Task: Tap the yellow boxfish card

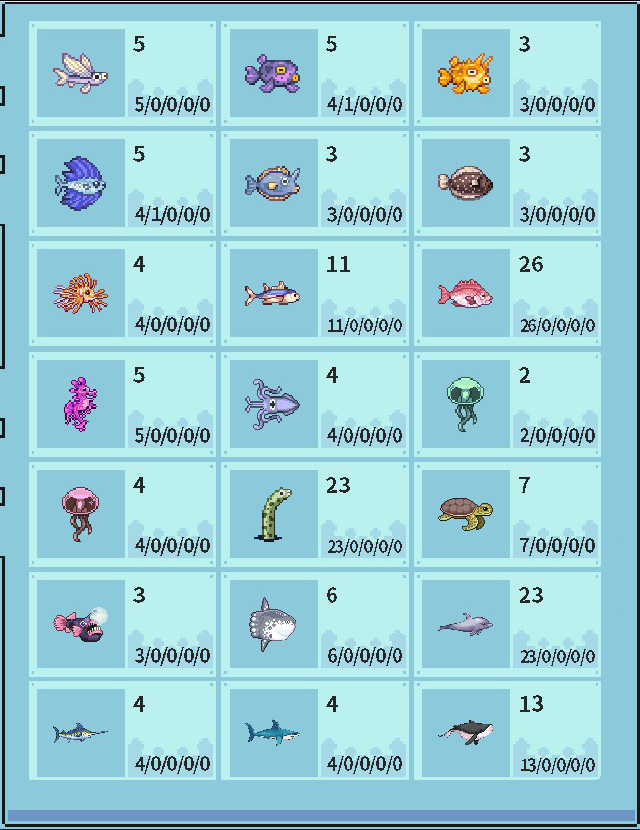Action: (x=507, y=73)
